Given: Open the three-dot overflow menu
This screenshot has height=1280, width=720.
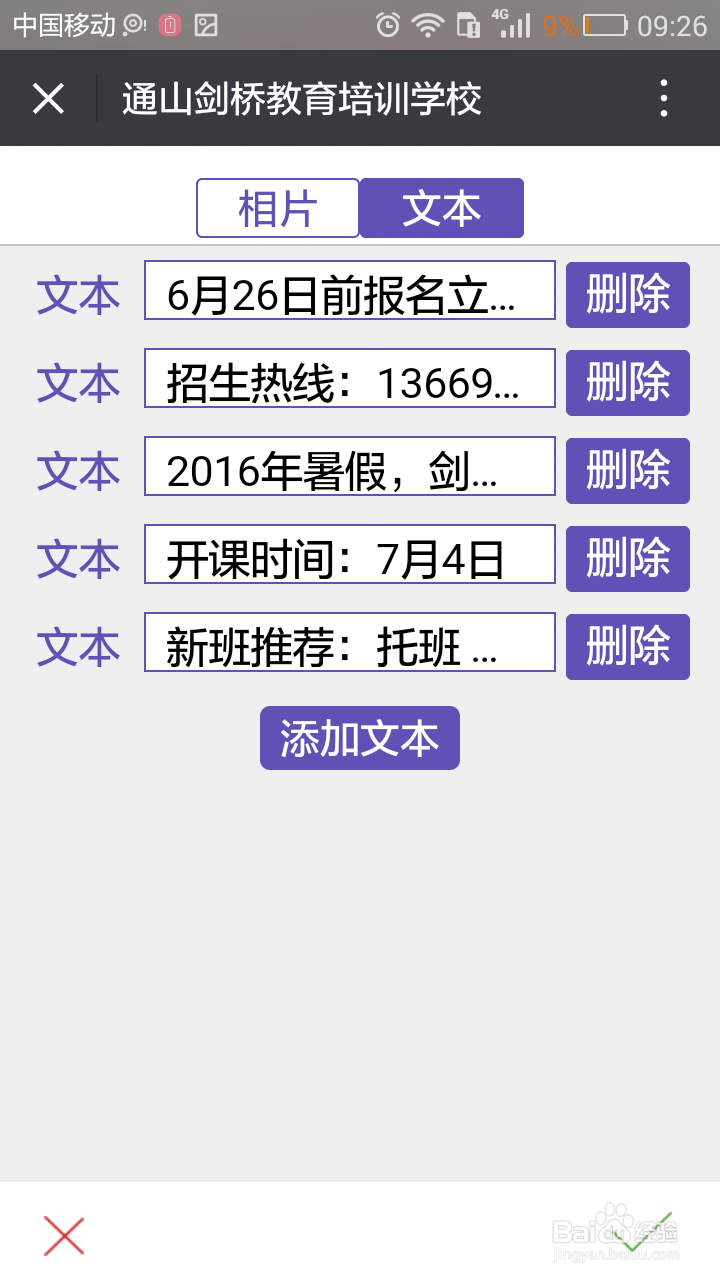Looking at the screenshot, I should coord(664,98).
